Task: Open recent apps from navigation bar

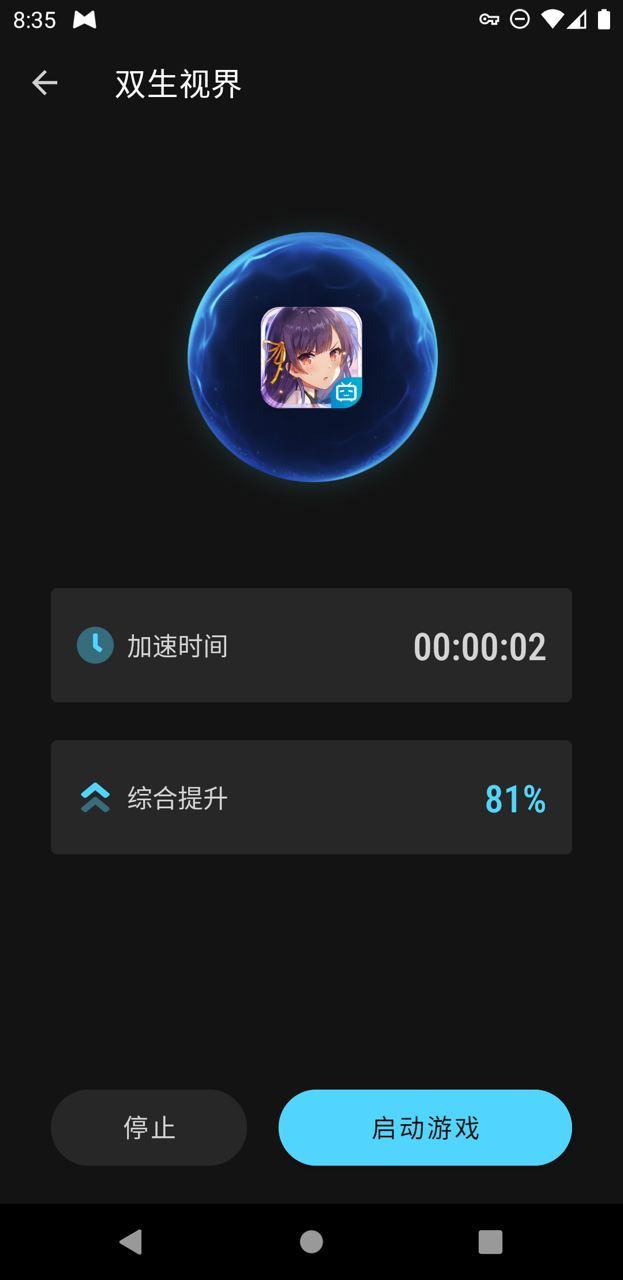Action: [x=490, y=1241]
